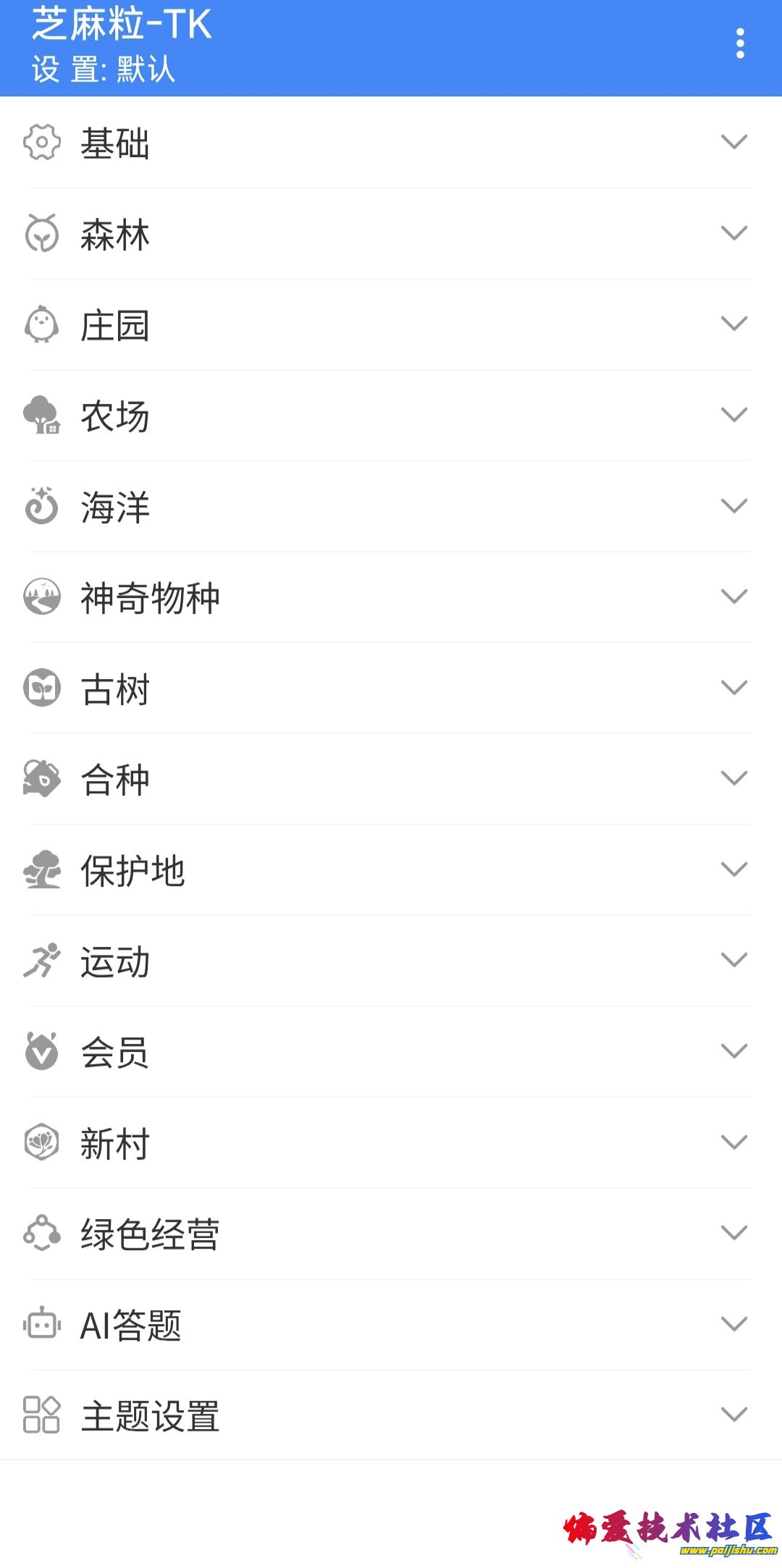The width and height of the screenshot is (782, 1568).
Task: Expand the 运动 section
Action: point(391,961)
